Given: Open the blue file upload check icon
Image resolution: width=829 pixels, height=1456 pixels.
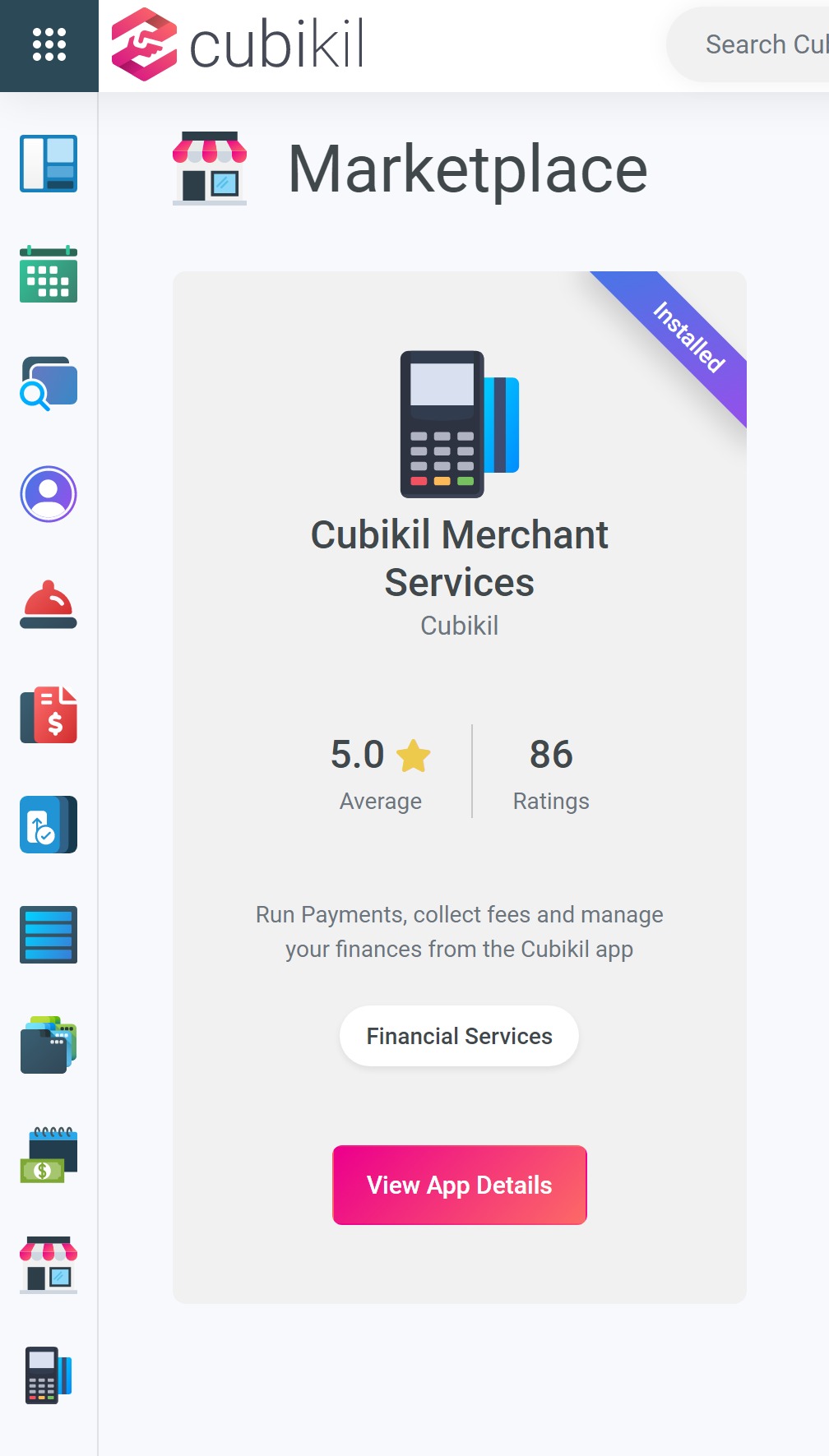Looking at the screenshot, I should coord(49,825).
